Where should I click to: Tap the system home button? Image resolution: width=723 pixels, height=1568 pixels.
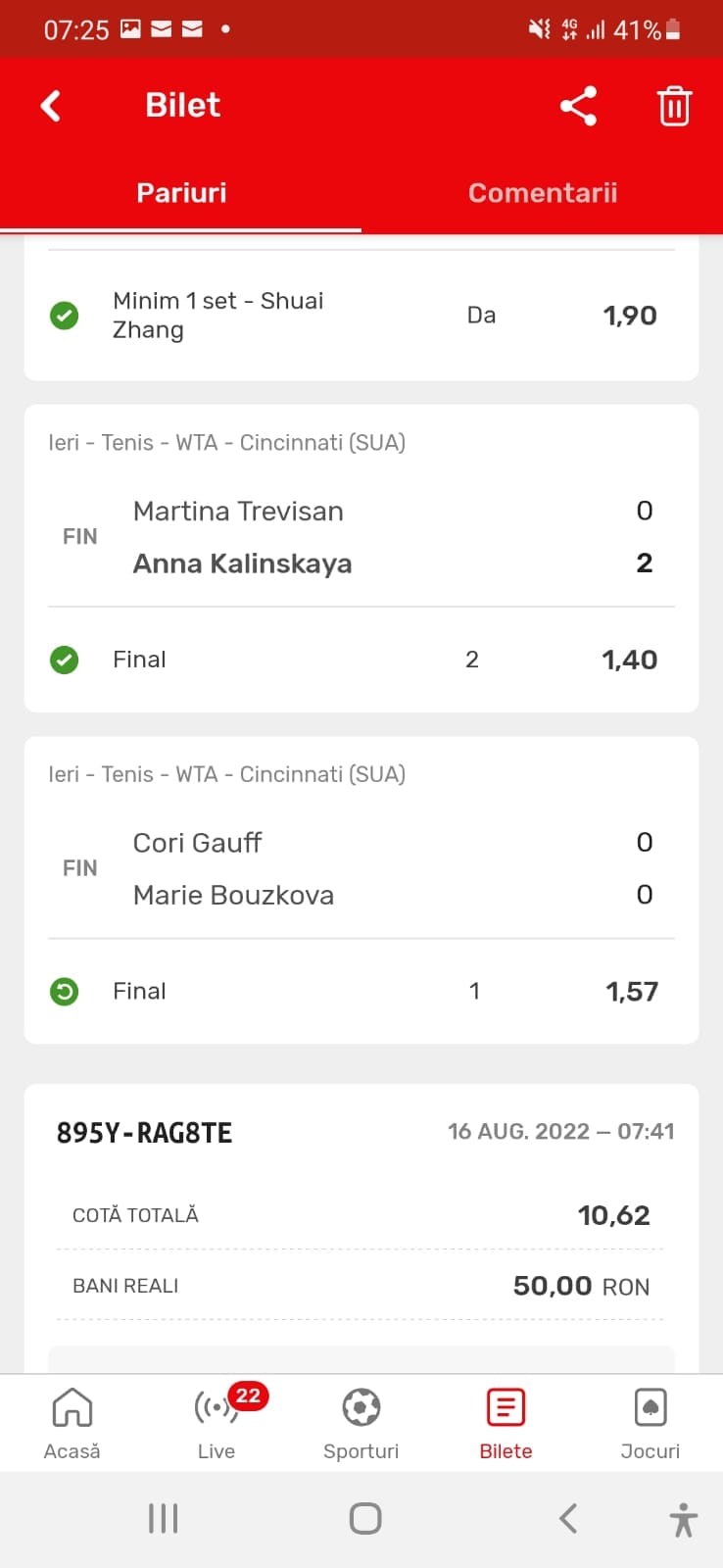tap(364, 1518)
